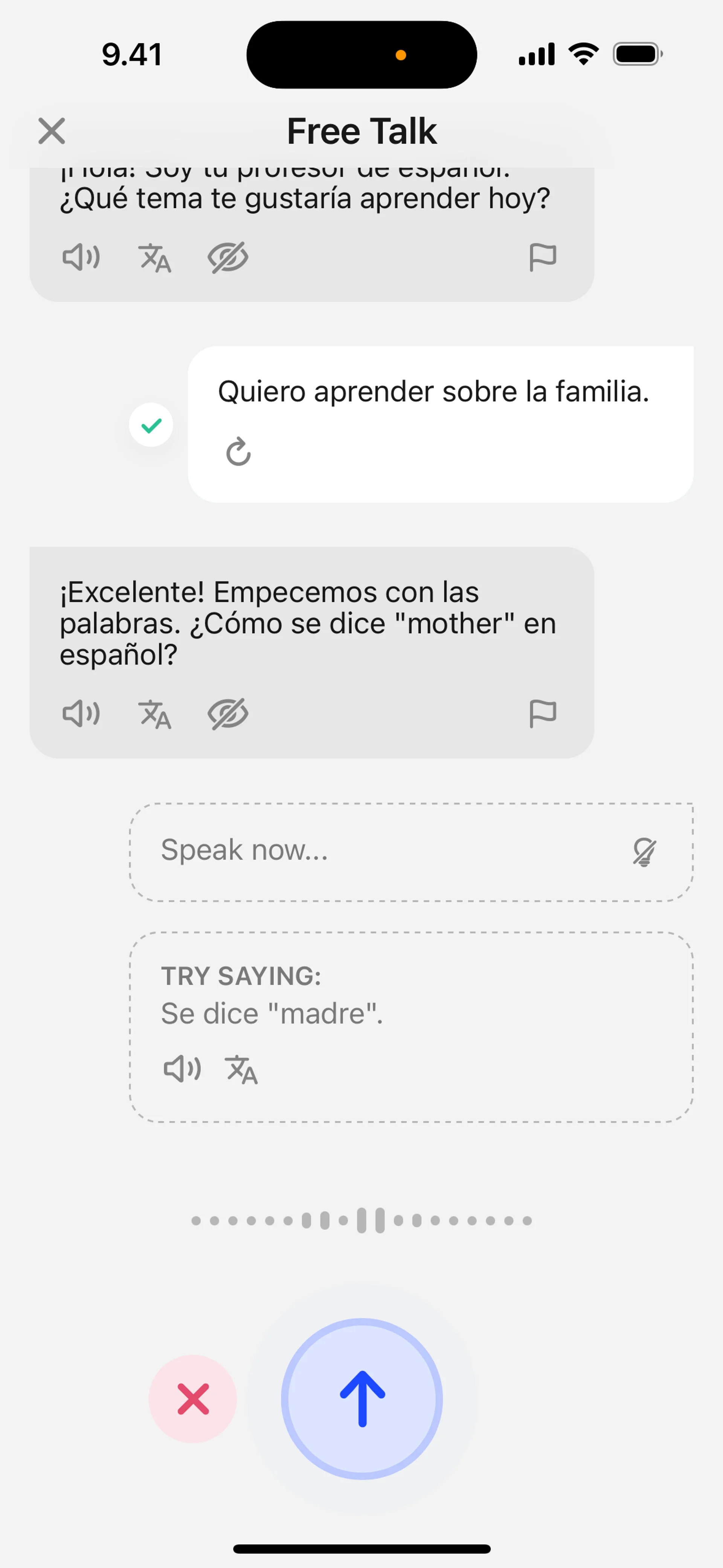Send the recorded answer with the arrow button
Viewport: 723px width, 1568px height.
pyautogui.click(x=362, y=1399)
